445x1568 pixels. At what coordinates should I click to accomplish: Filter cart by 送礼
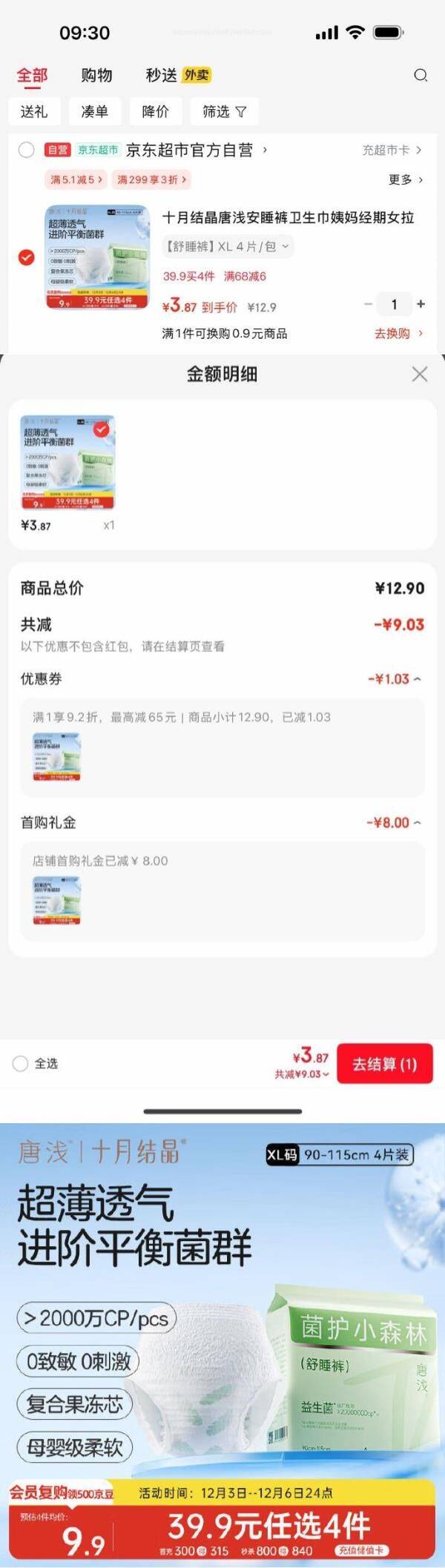click(x=34, y=112)
